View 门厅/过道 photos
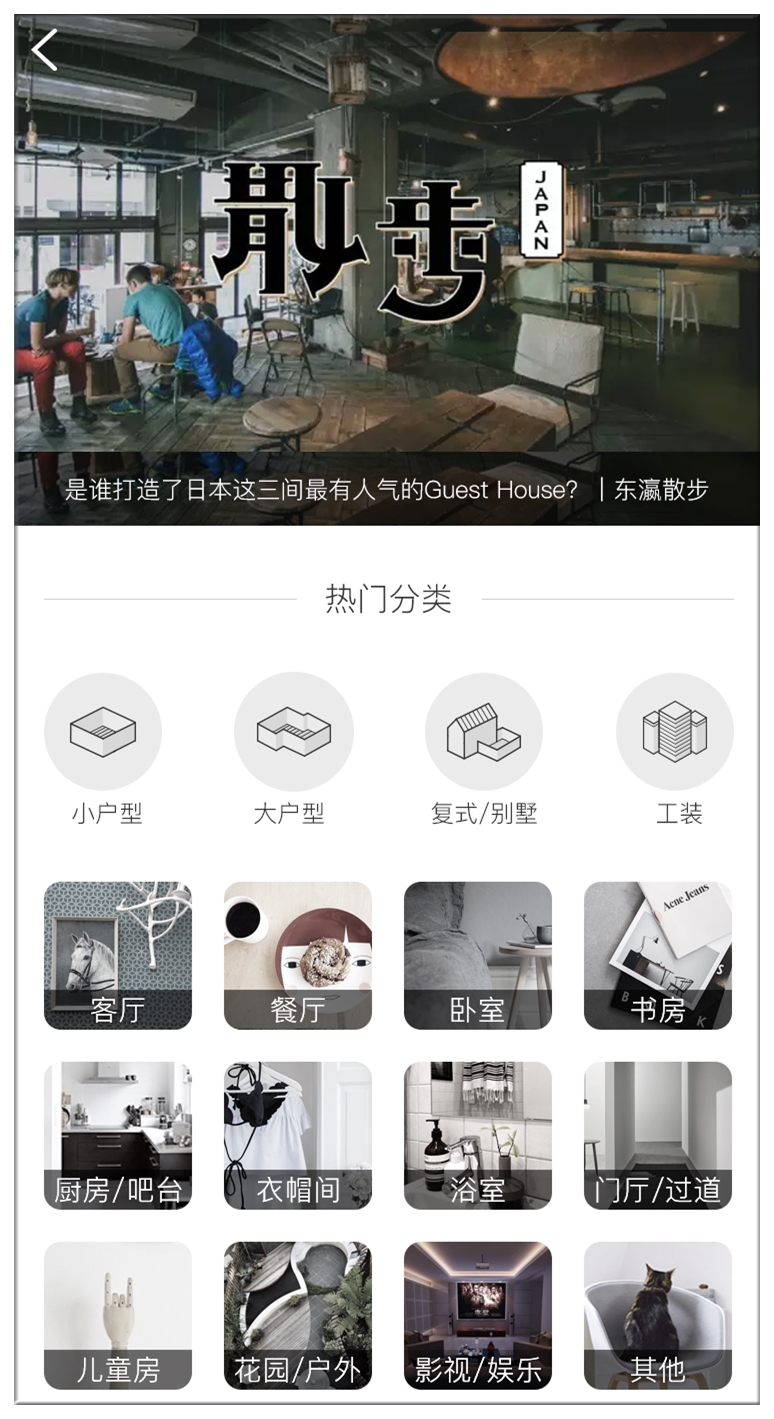The width and height of the screenshot is (774, 1419). (658, 1136)
